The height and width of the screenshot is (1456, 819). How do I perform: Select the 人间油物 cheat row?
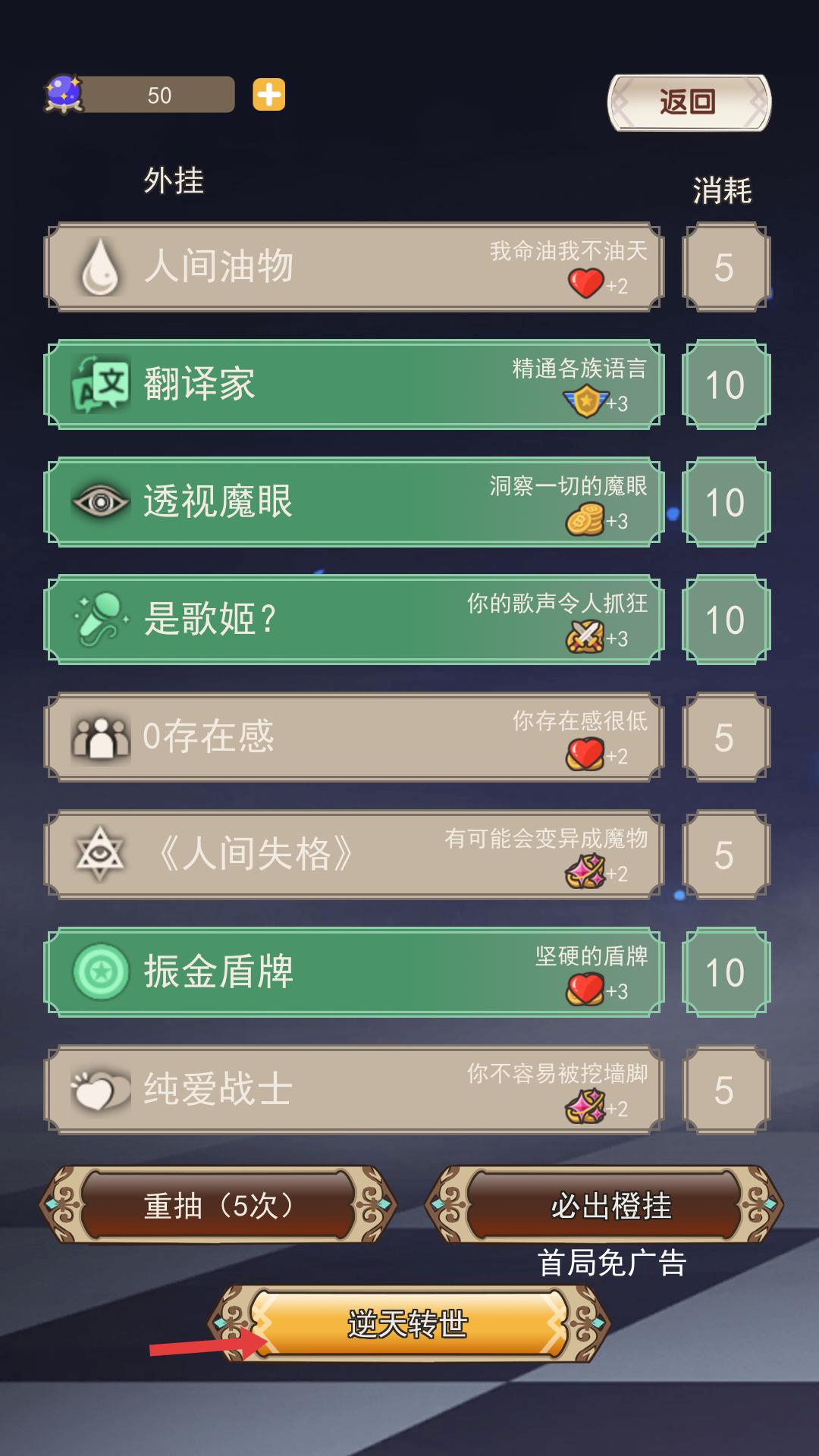[353, 267]
